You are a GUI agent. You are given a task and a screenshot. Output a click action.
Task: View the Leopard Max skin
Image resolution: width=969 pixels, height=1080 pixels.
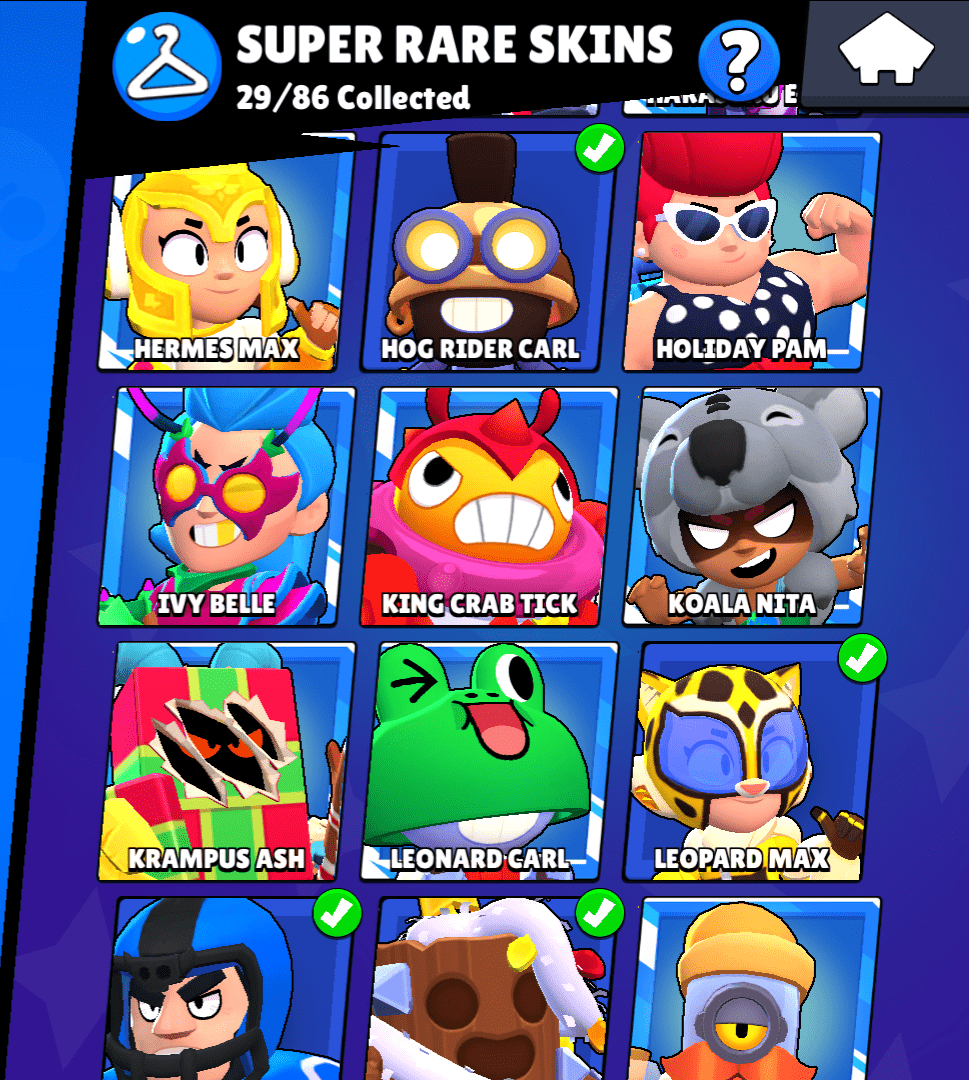tap(752, 762)
